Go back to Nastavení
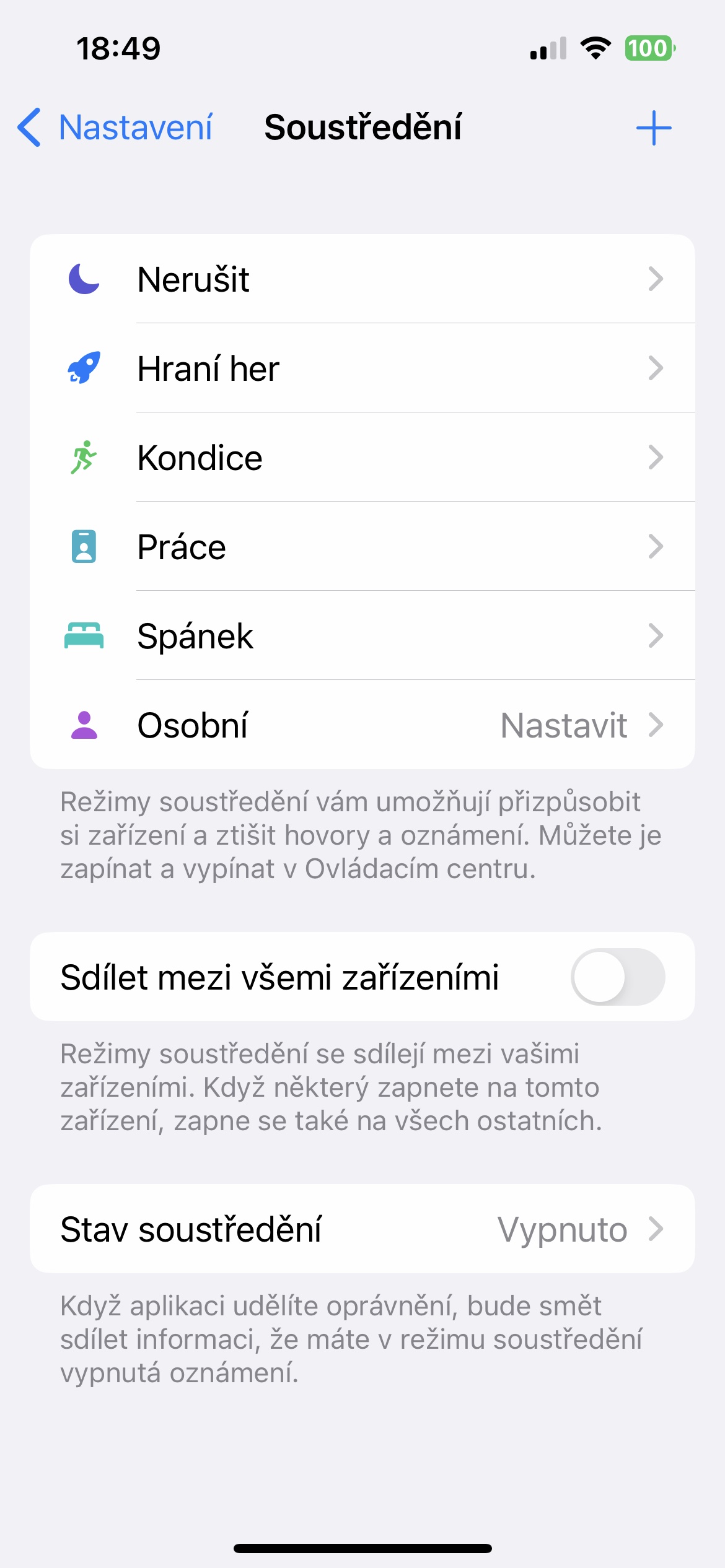The image size is (725, 1568). click(115, 128)
